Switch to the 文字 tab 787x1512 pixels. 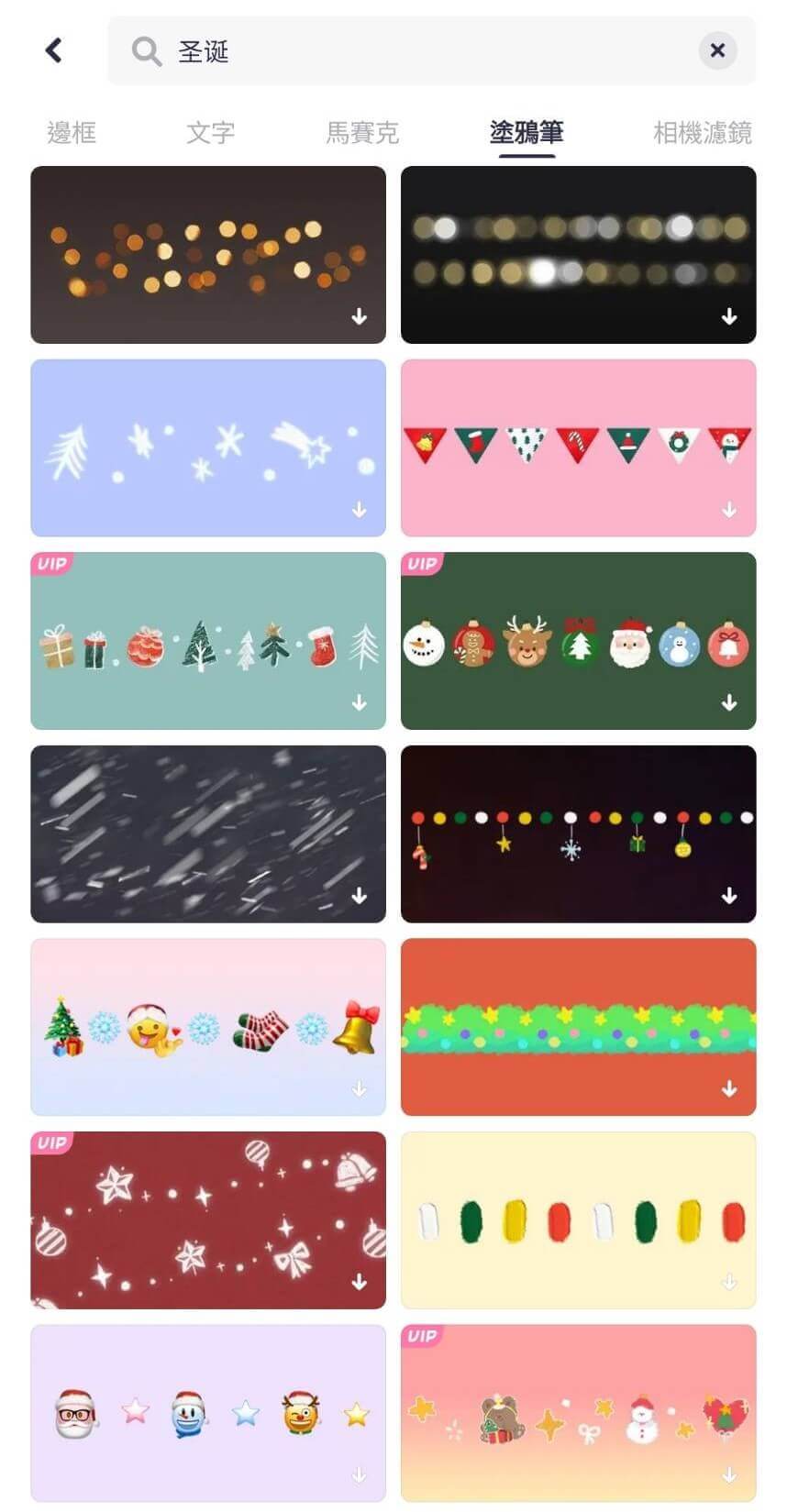tap(210, 133)
